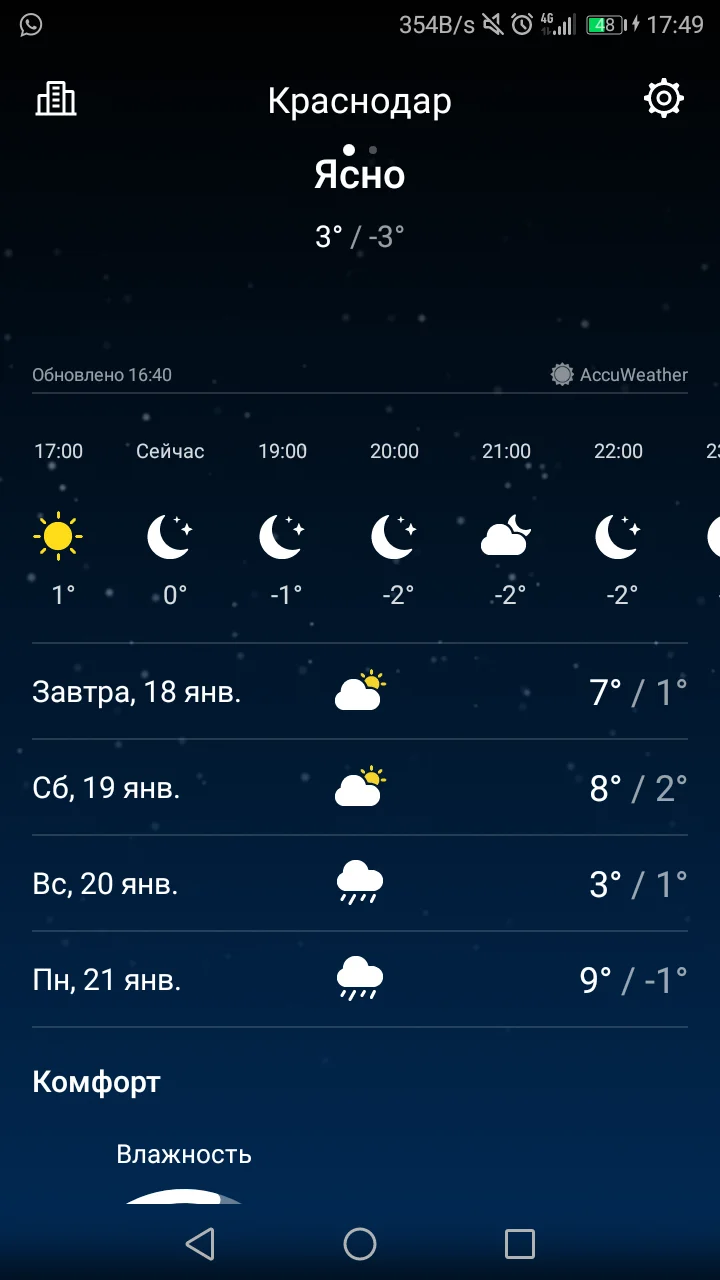Open the city list icon
This screenshot has width=720, height=1280.
[x=55, y=99]
